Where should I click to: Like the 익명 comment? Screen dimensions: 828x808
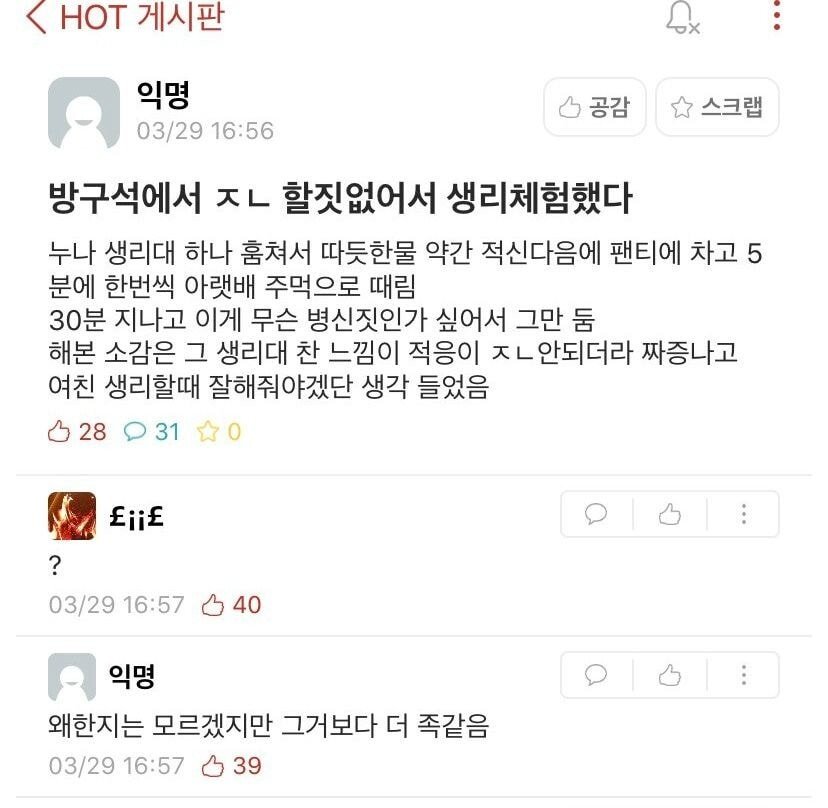coord(670,675)
